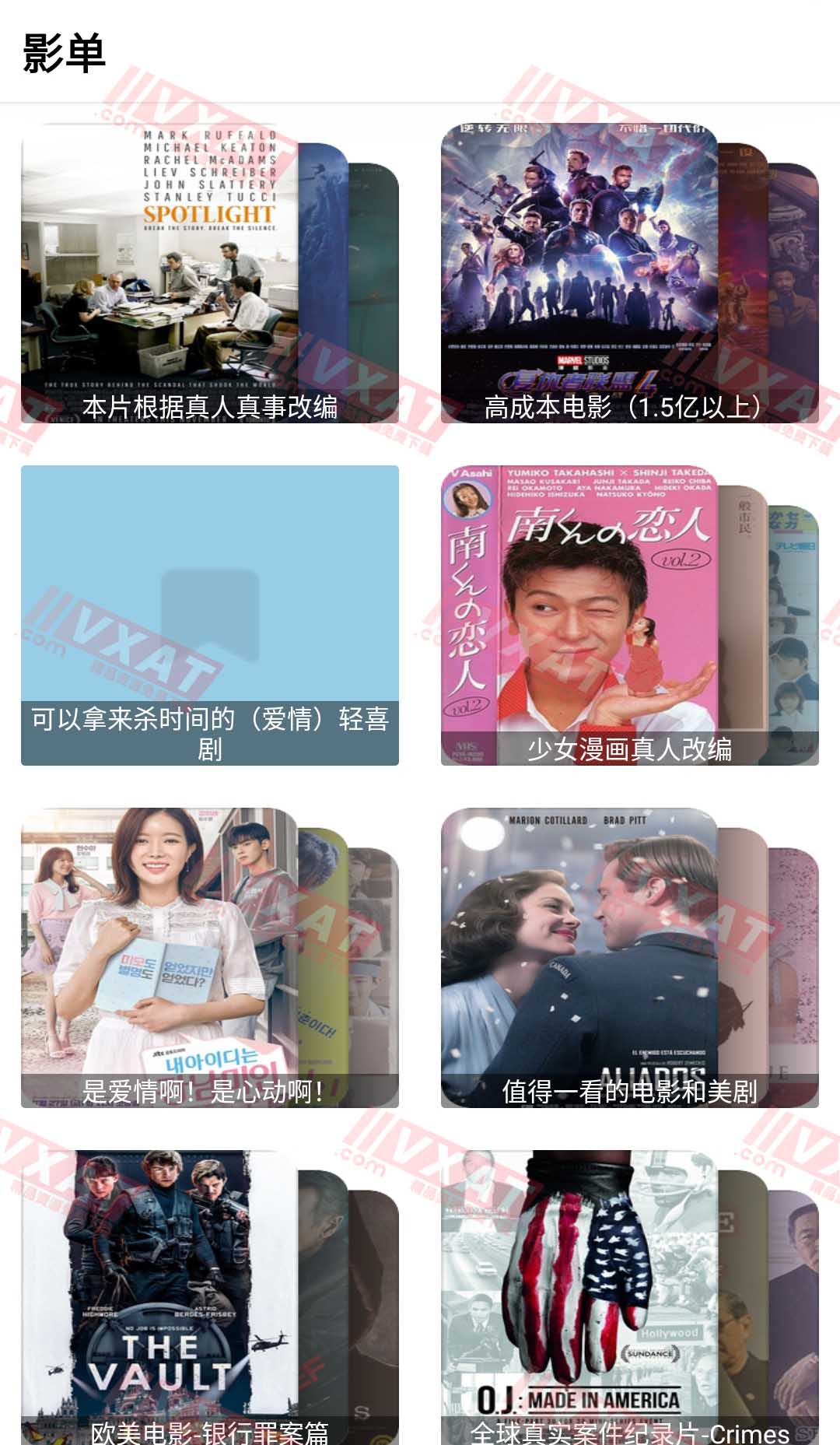Open the 高成本电影（1.5亿以上）list
The image size is (840, 1445).
pos(629,273)
